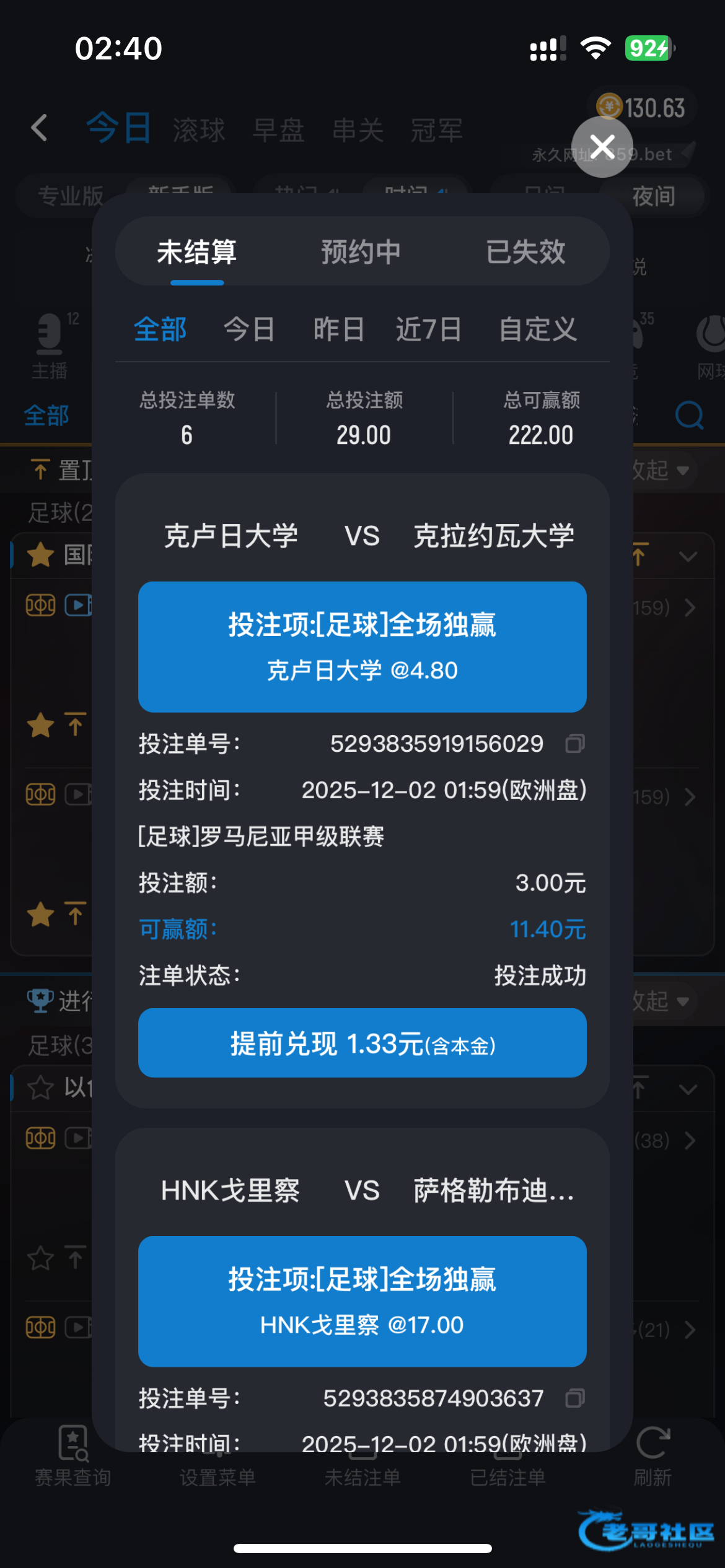This screenshot has height=1568, width=725.
Task: Filter bets by 近7日
Action: tap(429, 329)
